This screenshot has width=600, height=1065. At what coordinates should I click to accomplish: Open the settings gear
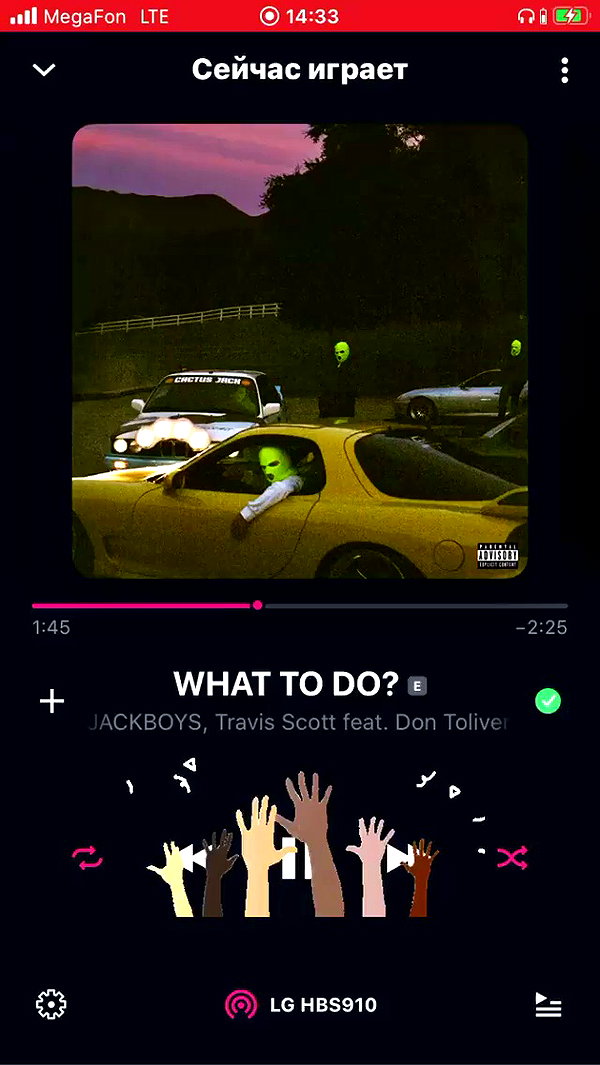pos(51,1005)
